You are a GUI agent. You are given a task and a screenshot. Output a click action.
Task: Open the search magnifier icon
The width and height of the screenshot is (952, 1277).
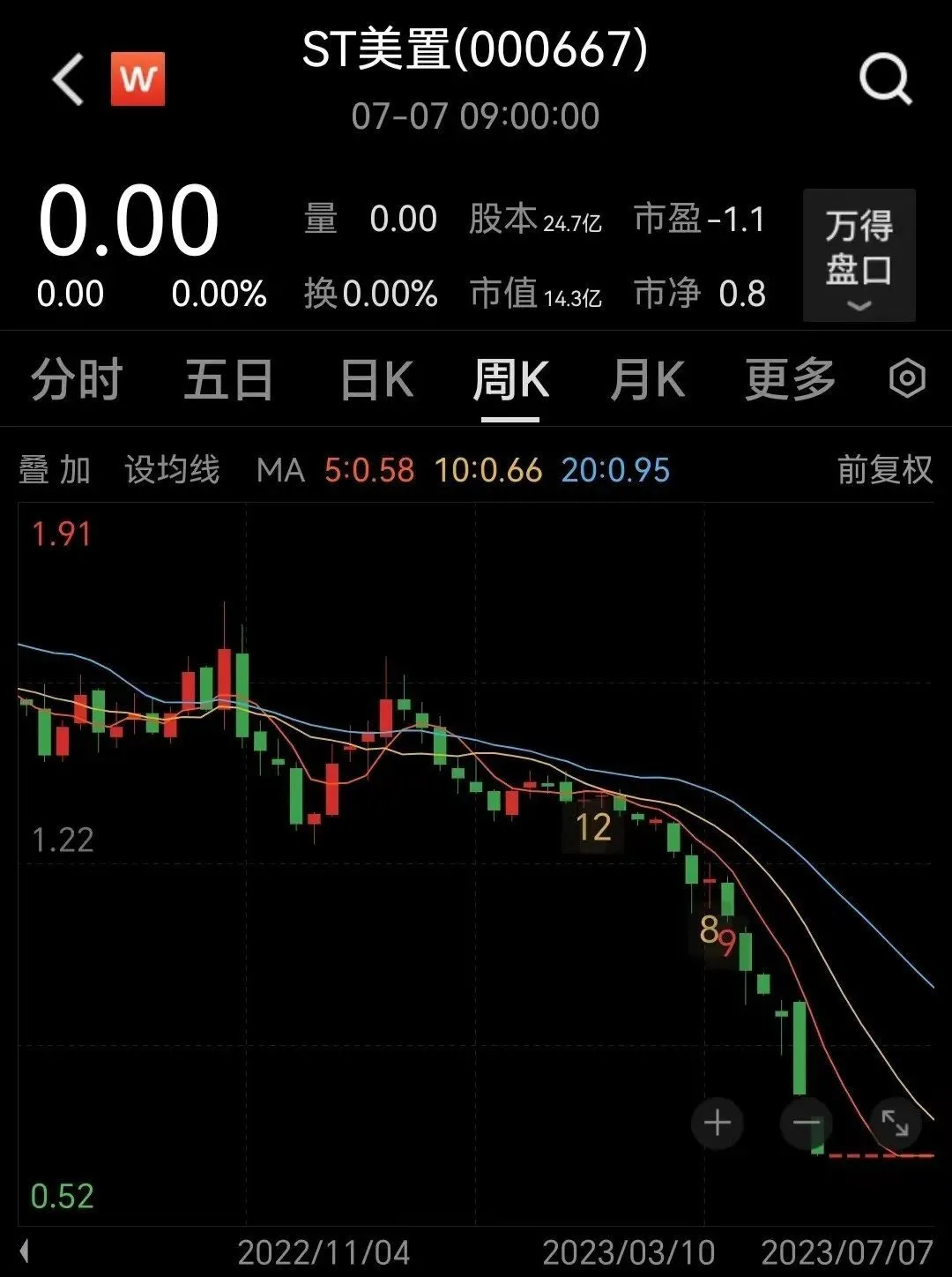[885, 80]
